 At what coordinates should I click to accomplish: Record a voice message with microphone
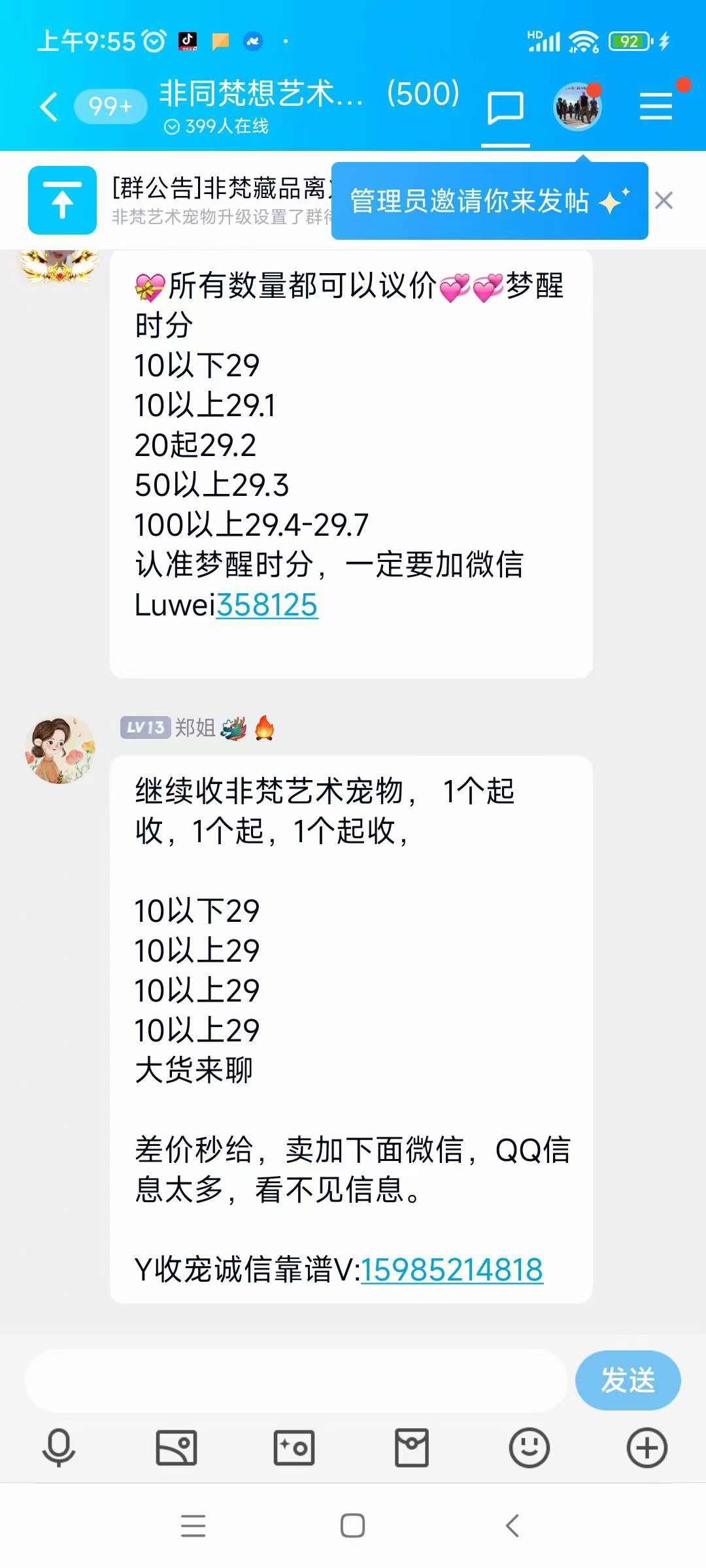point(59,1448)
